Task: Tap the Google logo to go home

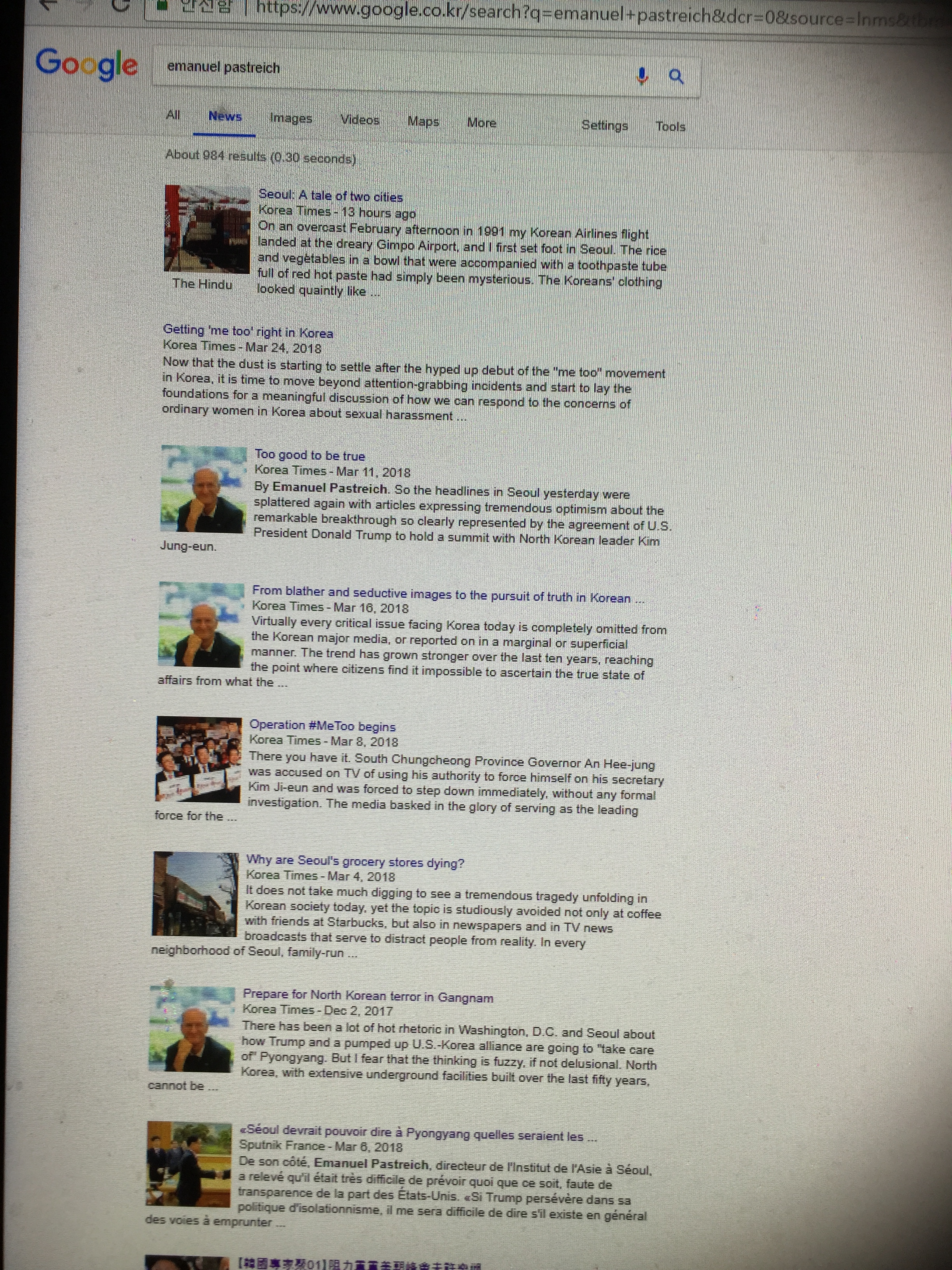Action: tap(87, 64)
